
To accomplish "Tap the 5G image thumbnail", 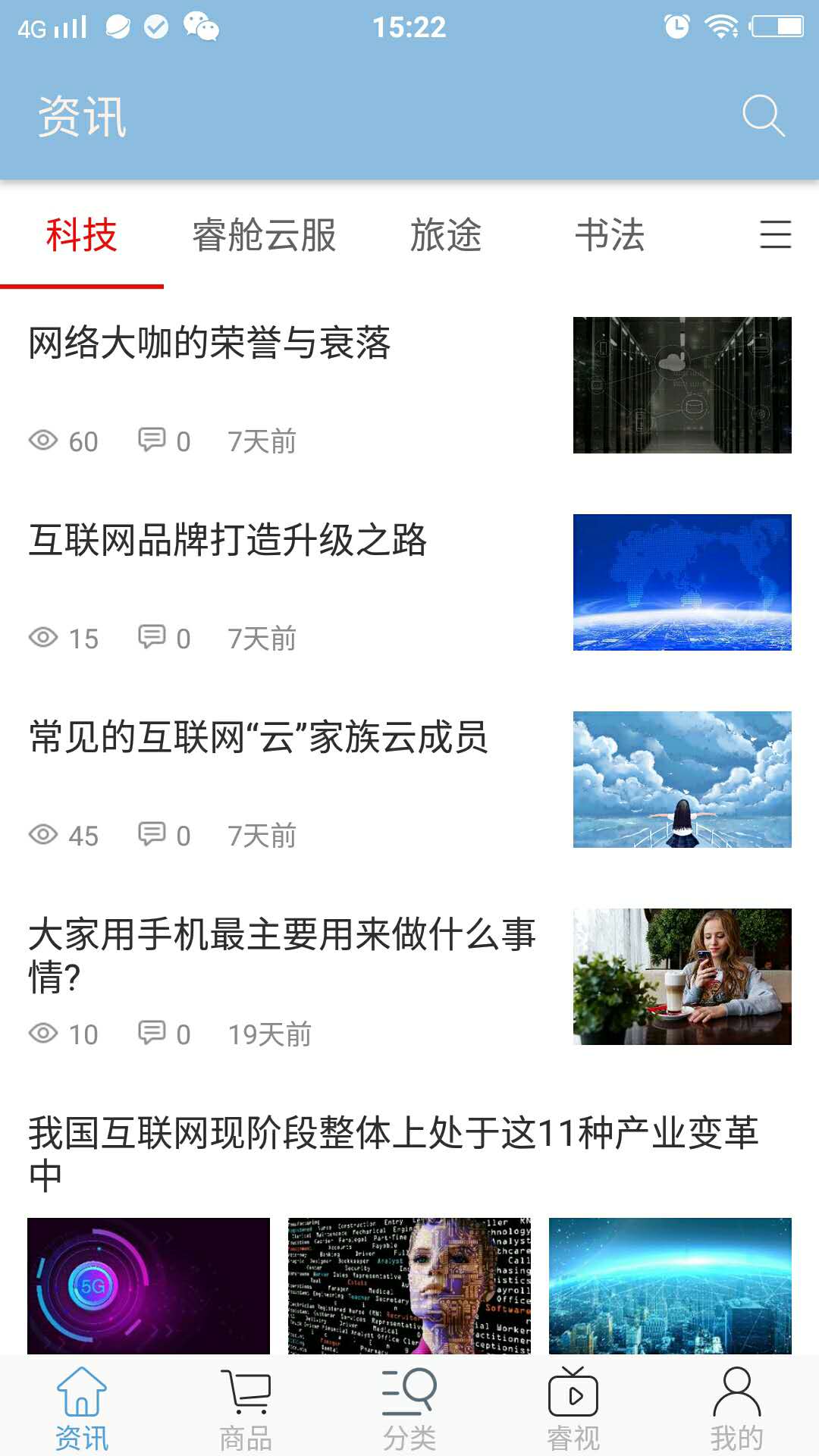I will (149, 1286).
